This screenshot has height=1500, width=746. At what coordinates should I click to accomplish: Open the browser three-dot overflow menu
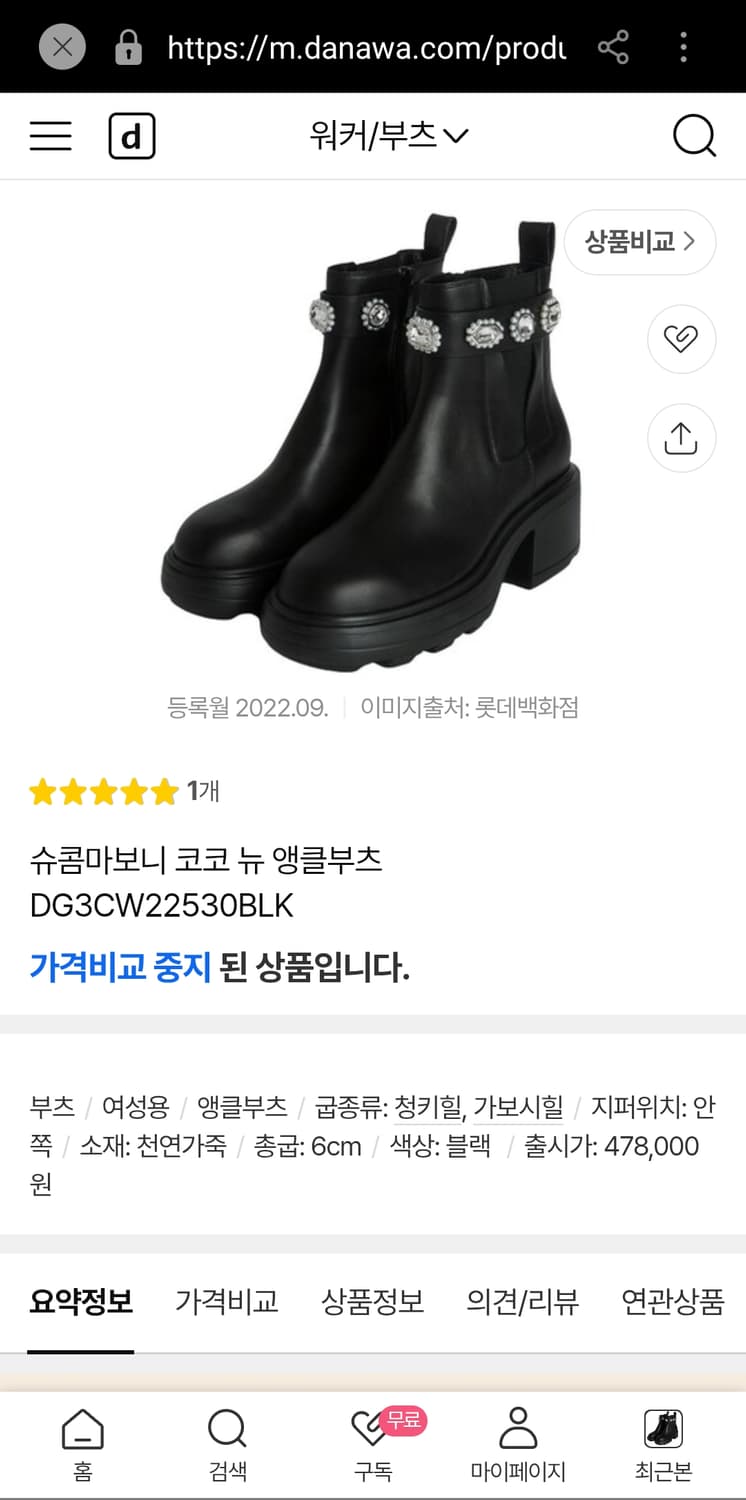pos(684,47)
